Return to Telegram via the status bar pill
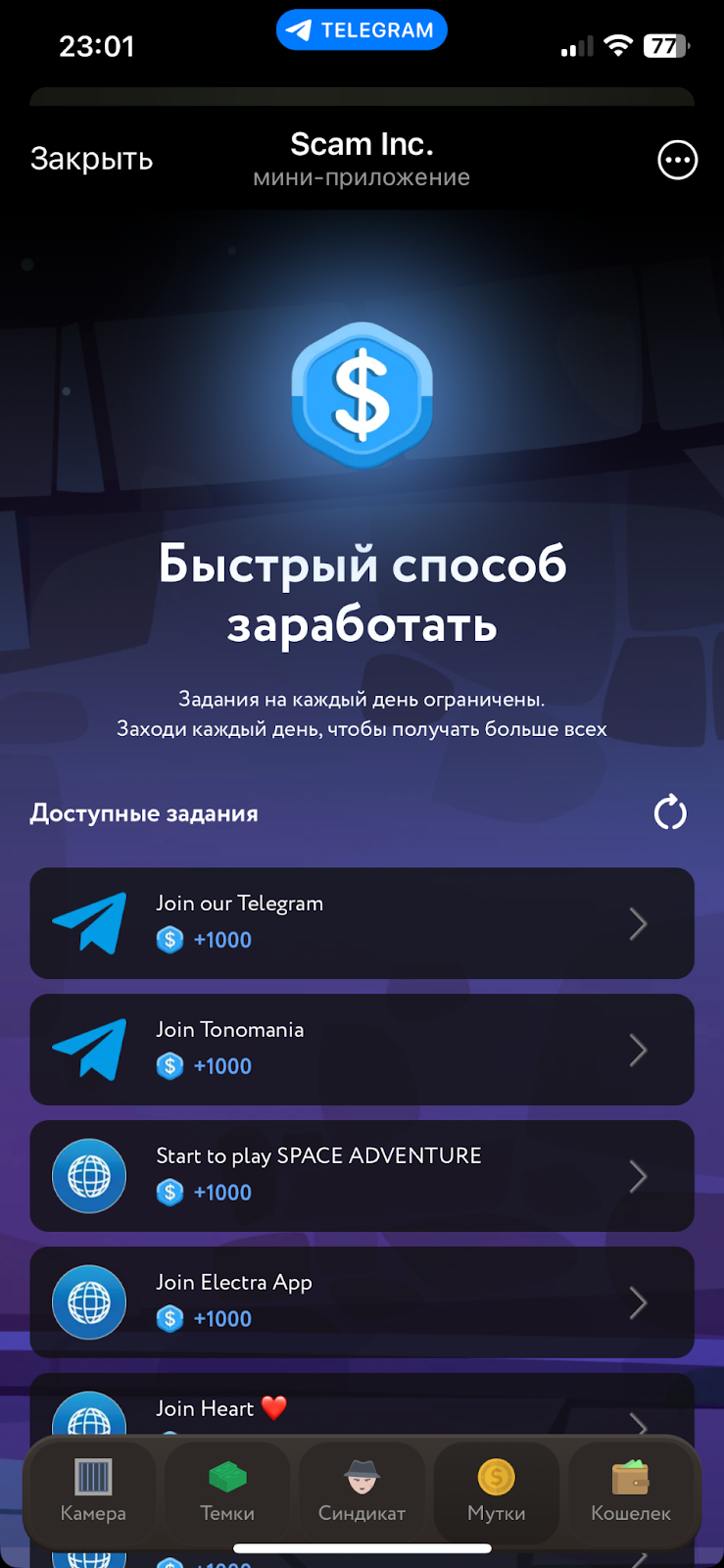 [x=362, y=30]
